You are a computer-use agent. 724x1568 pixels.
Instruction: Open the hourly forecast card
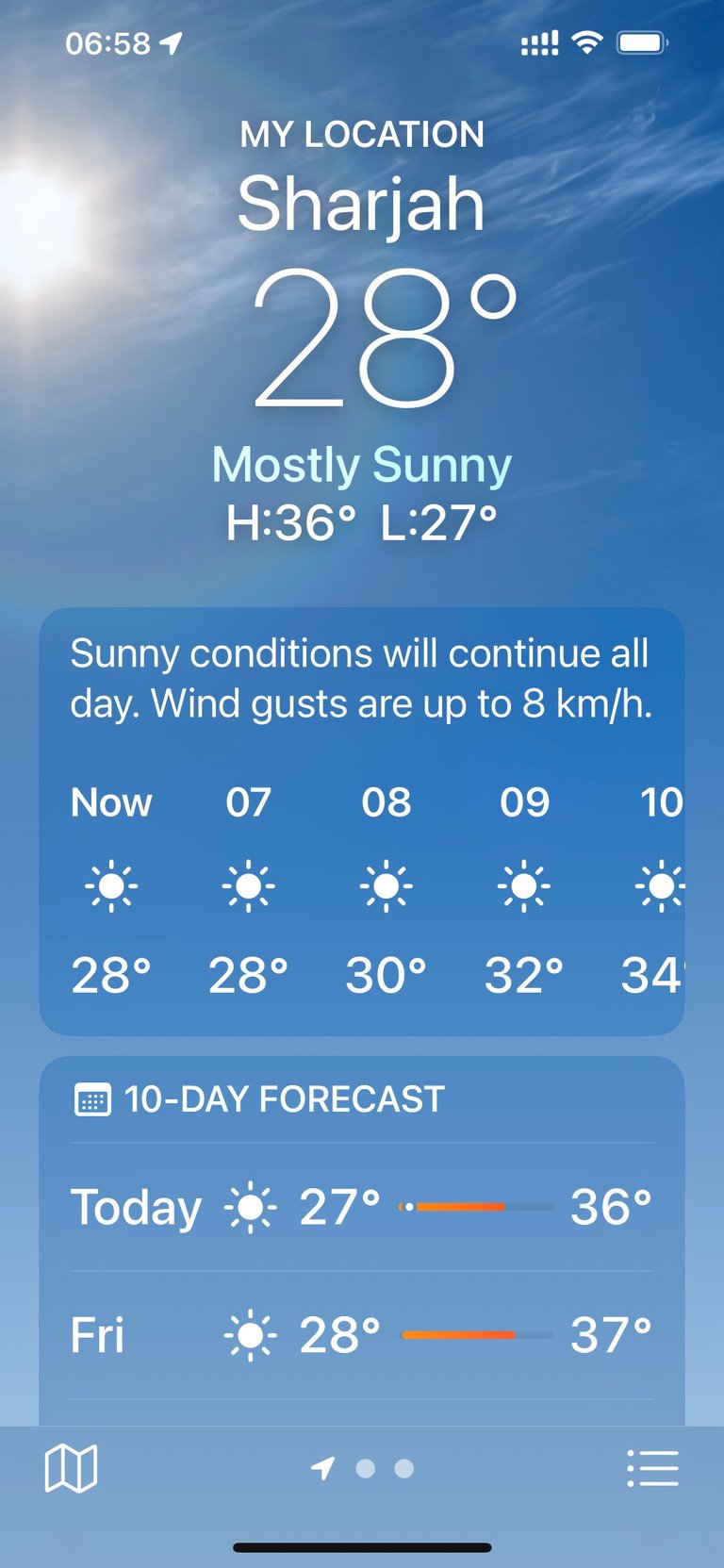coord(362,822)
